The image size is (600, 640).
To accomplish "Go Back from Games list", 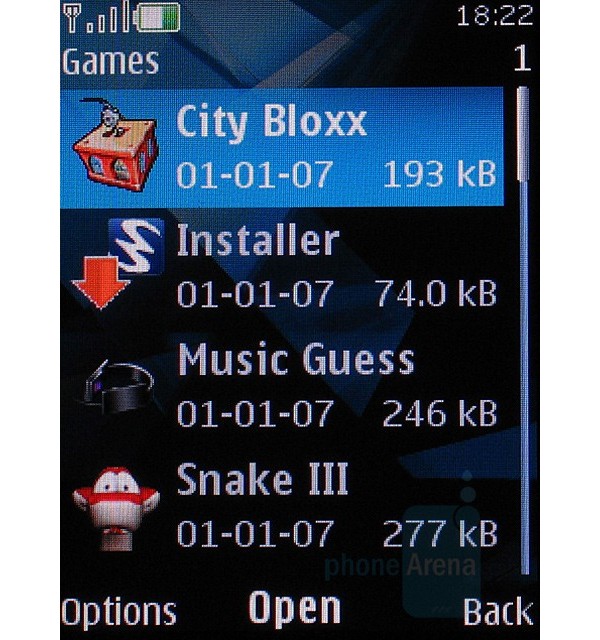I will point(498,610).
